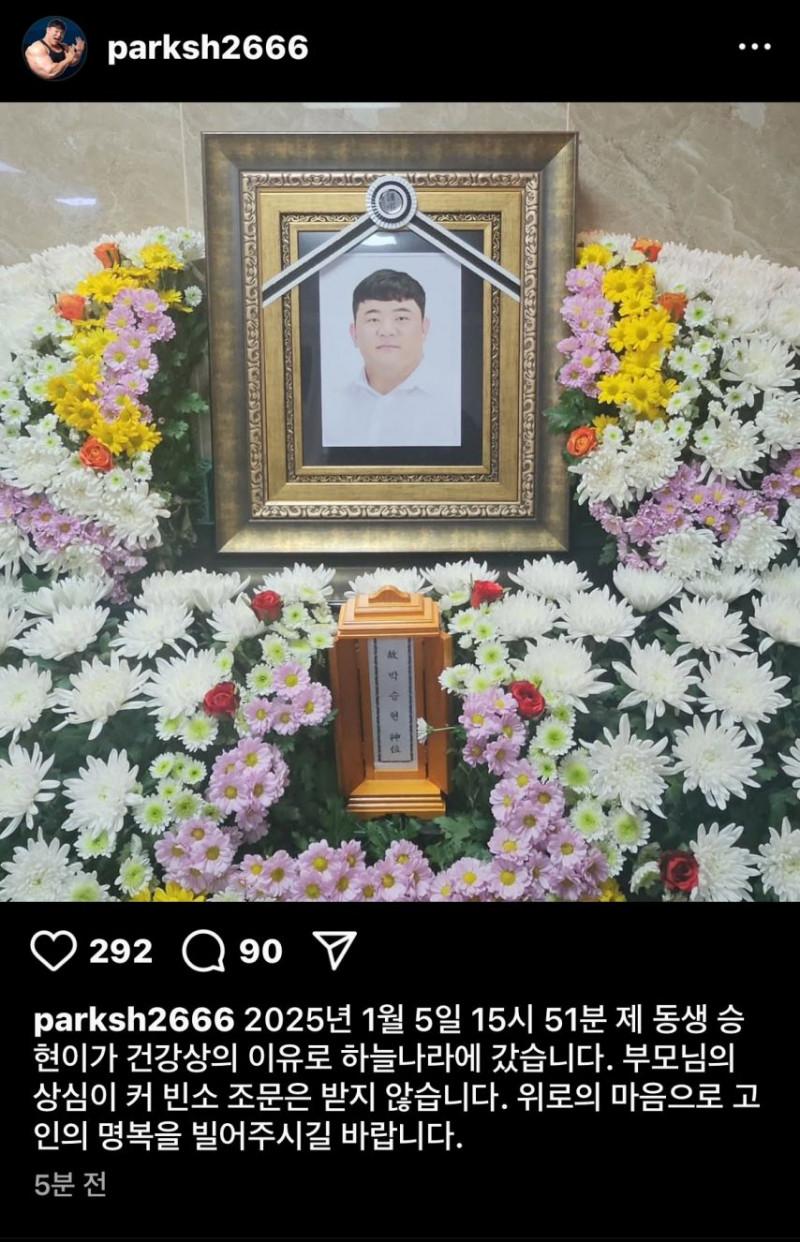Screen dimensions: 800x1242
Task: Open the comments on this post
Action: point(204,951)
